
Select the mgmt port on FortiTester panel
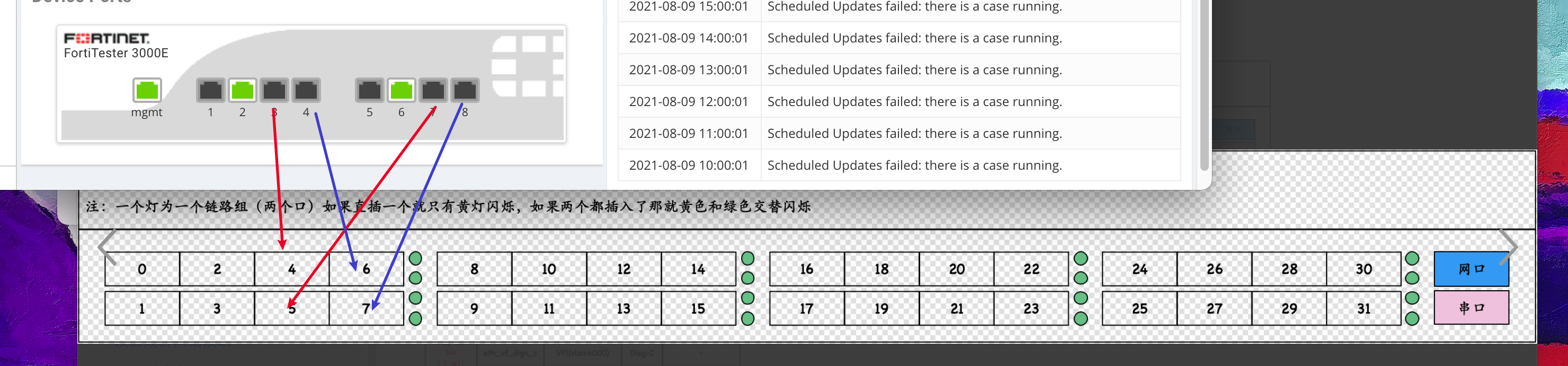[147, 90]
